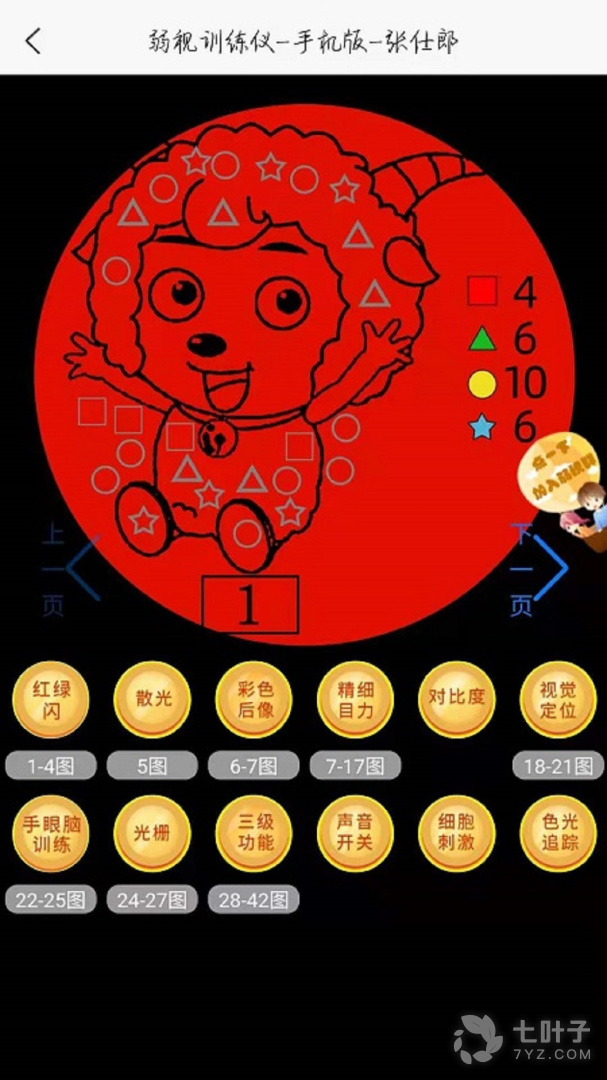The width and height of the screenshot is (607, 1080).
Task: Open 细胞刺激 stimulation mode
Action: 457,833
